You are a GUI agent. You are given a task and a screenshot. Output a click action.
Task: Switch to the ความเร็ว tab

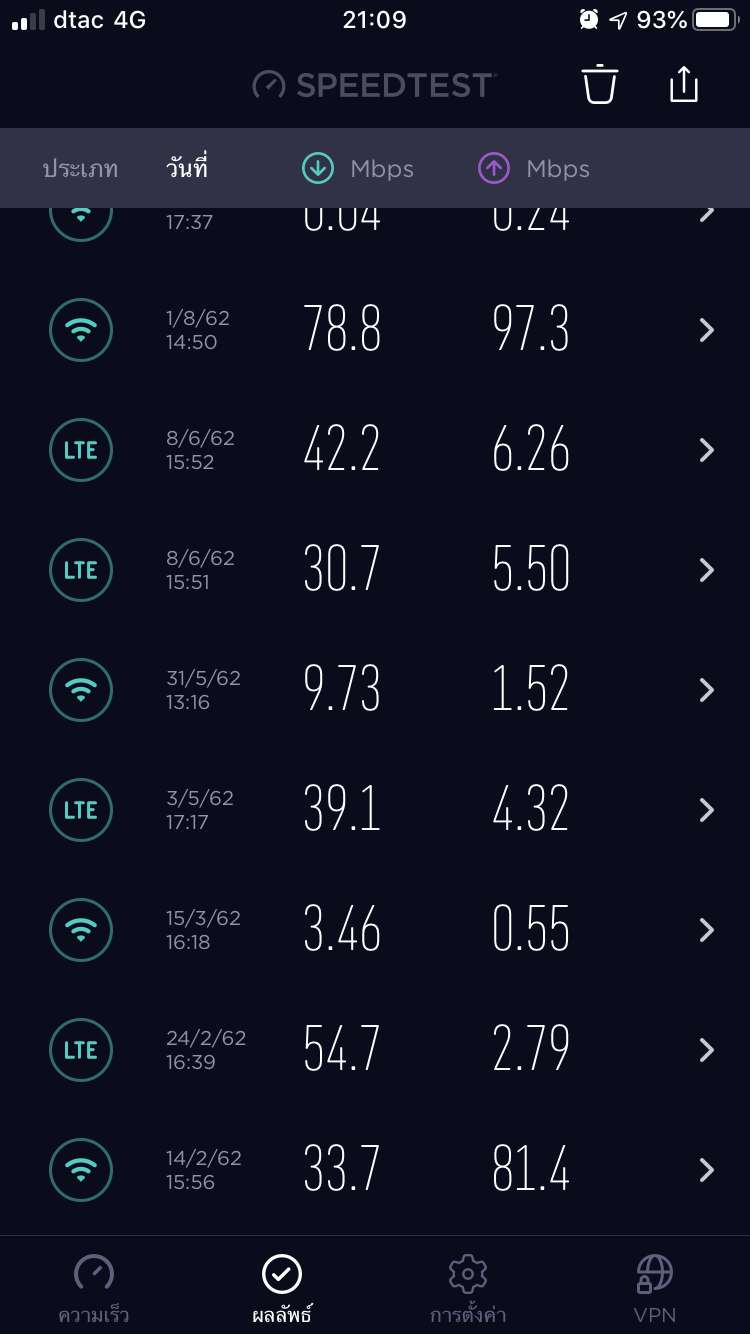point(94,1288)
